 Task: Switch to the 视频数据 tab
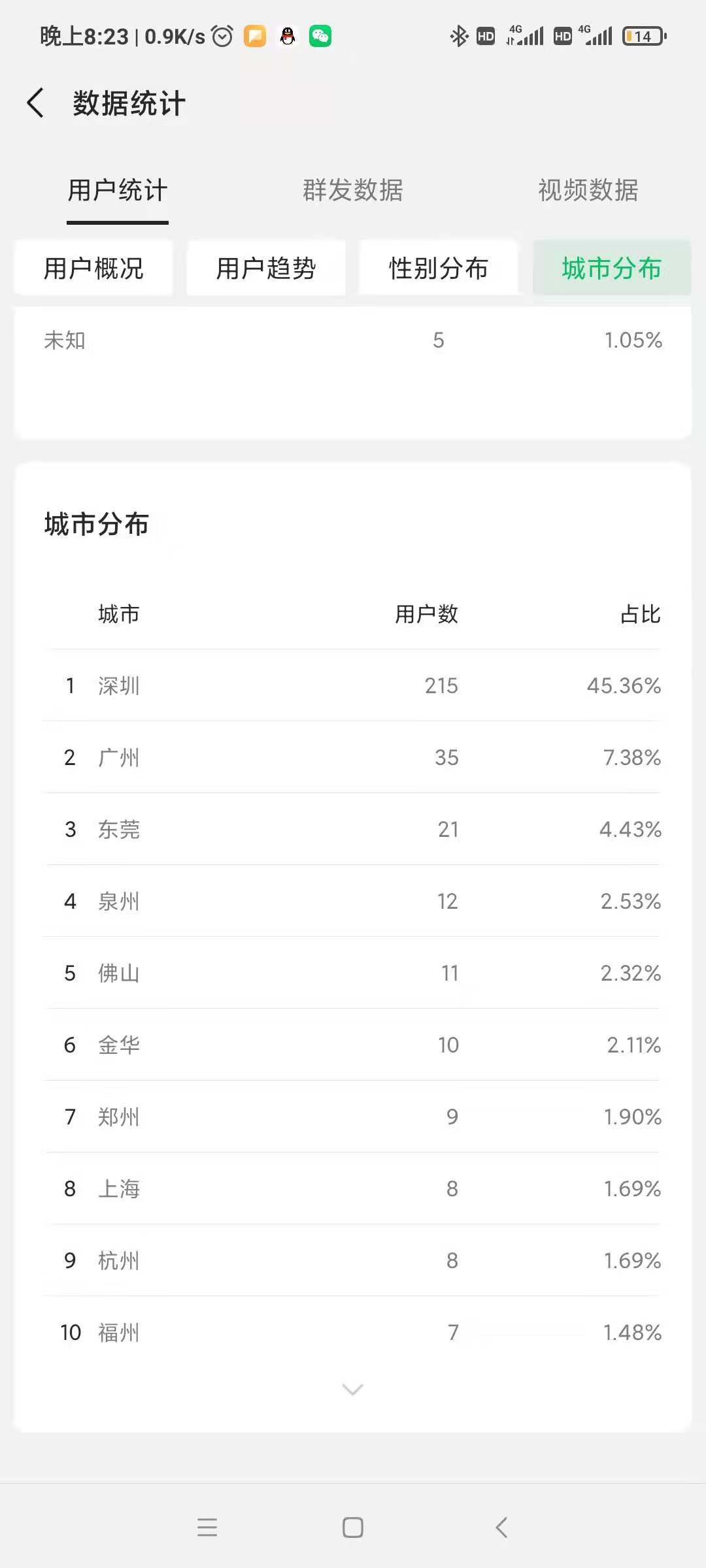tap(588, 190)
